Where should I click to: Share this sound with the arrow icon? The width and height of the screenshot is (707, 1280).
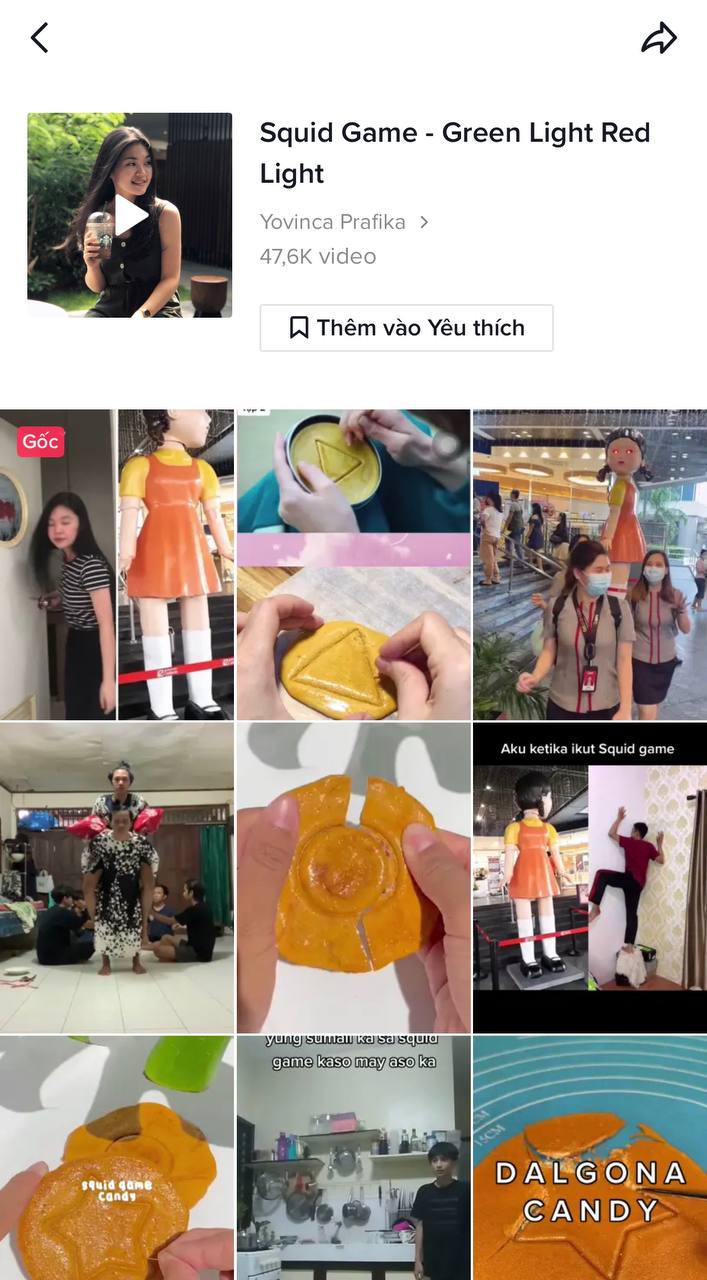[x=659, y=38]
